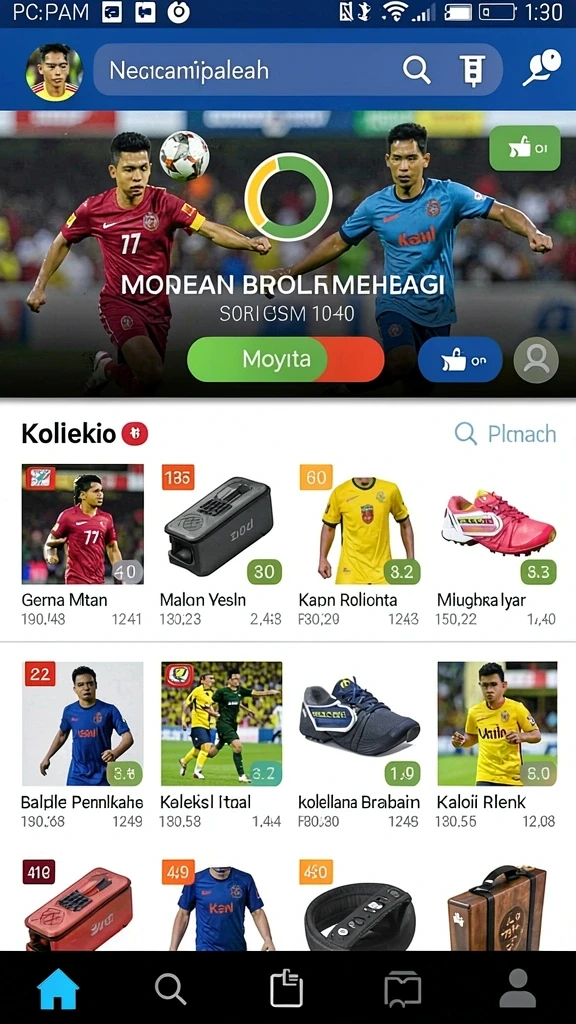Open the profile avatar in the header
The width and height of the screenshot is (576, 1024).
click(x=54, y=72)
